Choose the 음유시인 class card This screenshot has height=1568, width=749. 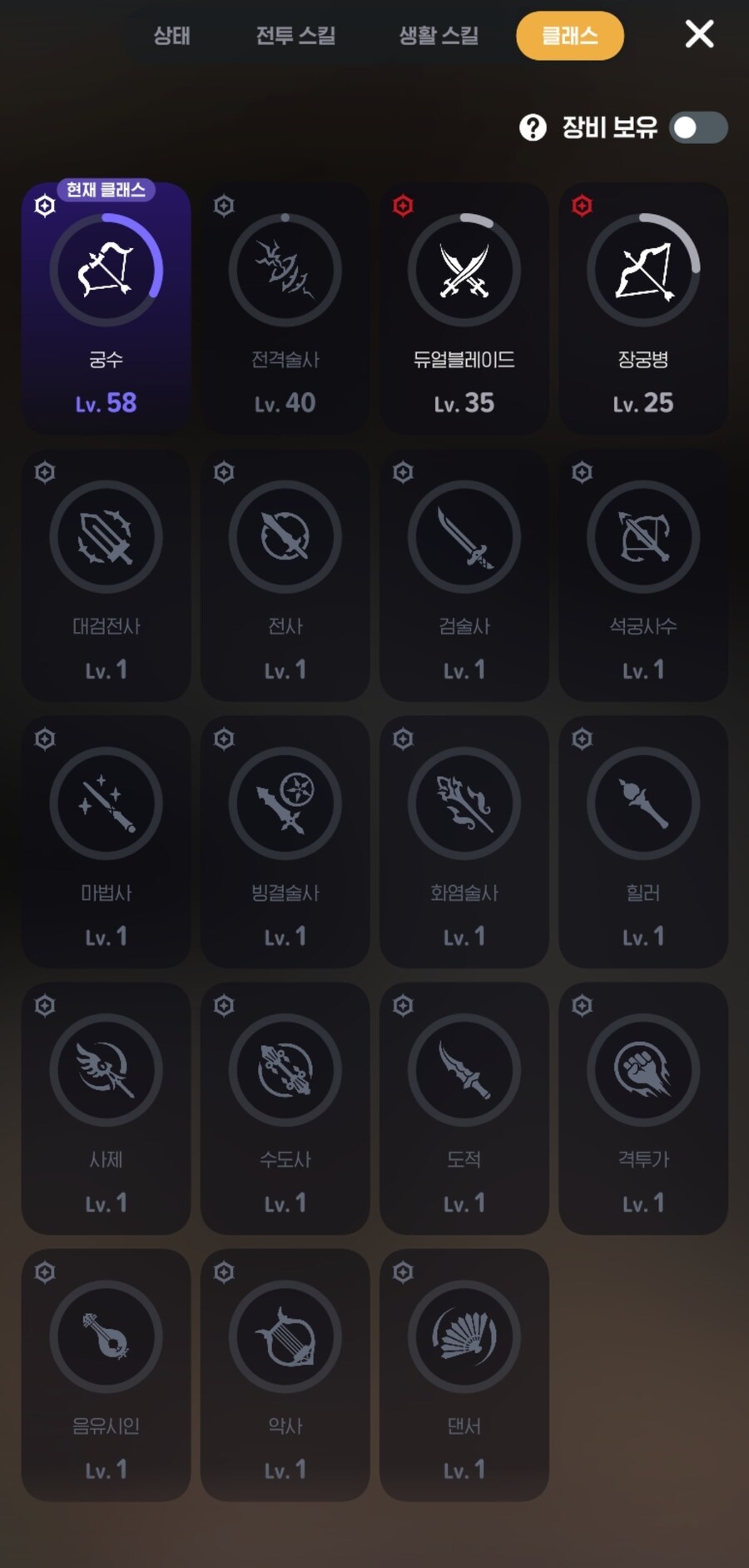[x=106, y=1374]
